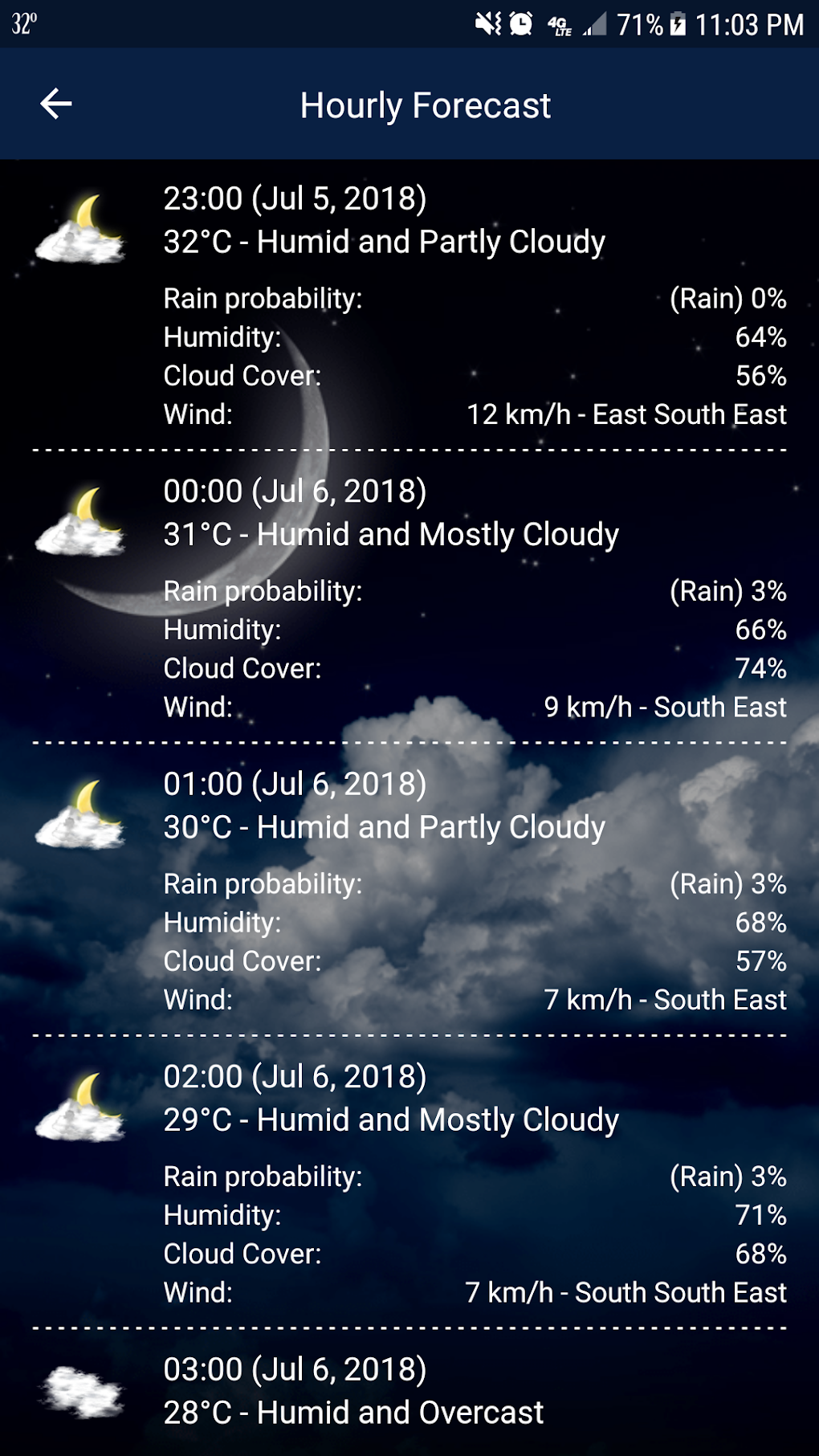
Task: Tap the back arrow to exit Hourly Forecast
Action: [55, 104]
